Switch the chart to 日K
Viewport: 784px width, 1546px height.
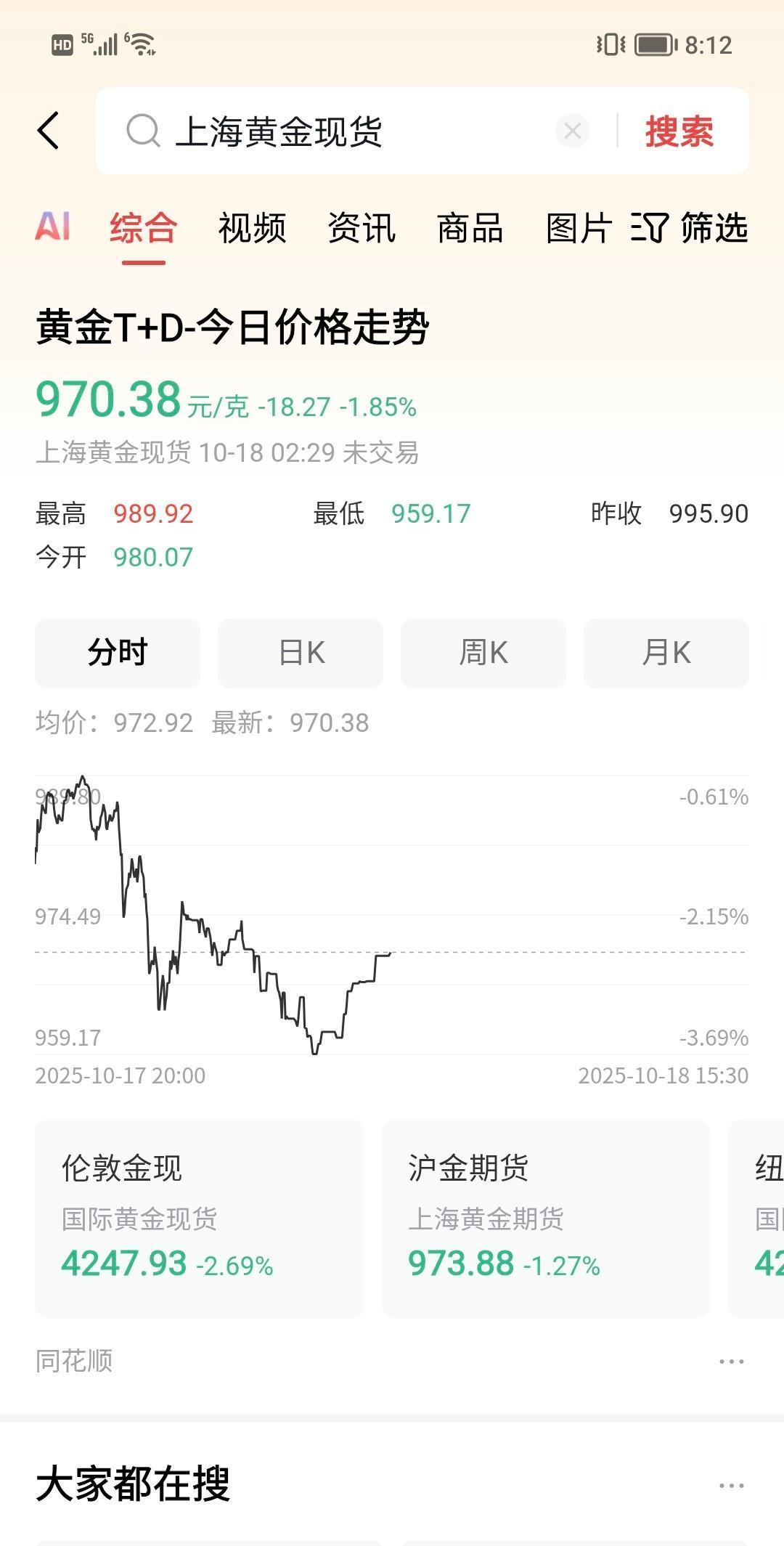(x=301, y=653)
